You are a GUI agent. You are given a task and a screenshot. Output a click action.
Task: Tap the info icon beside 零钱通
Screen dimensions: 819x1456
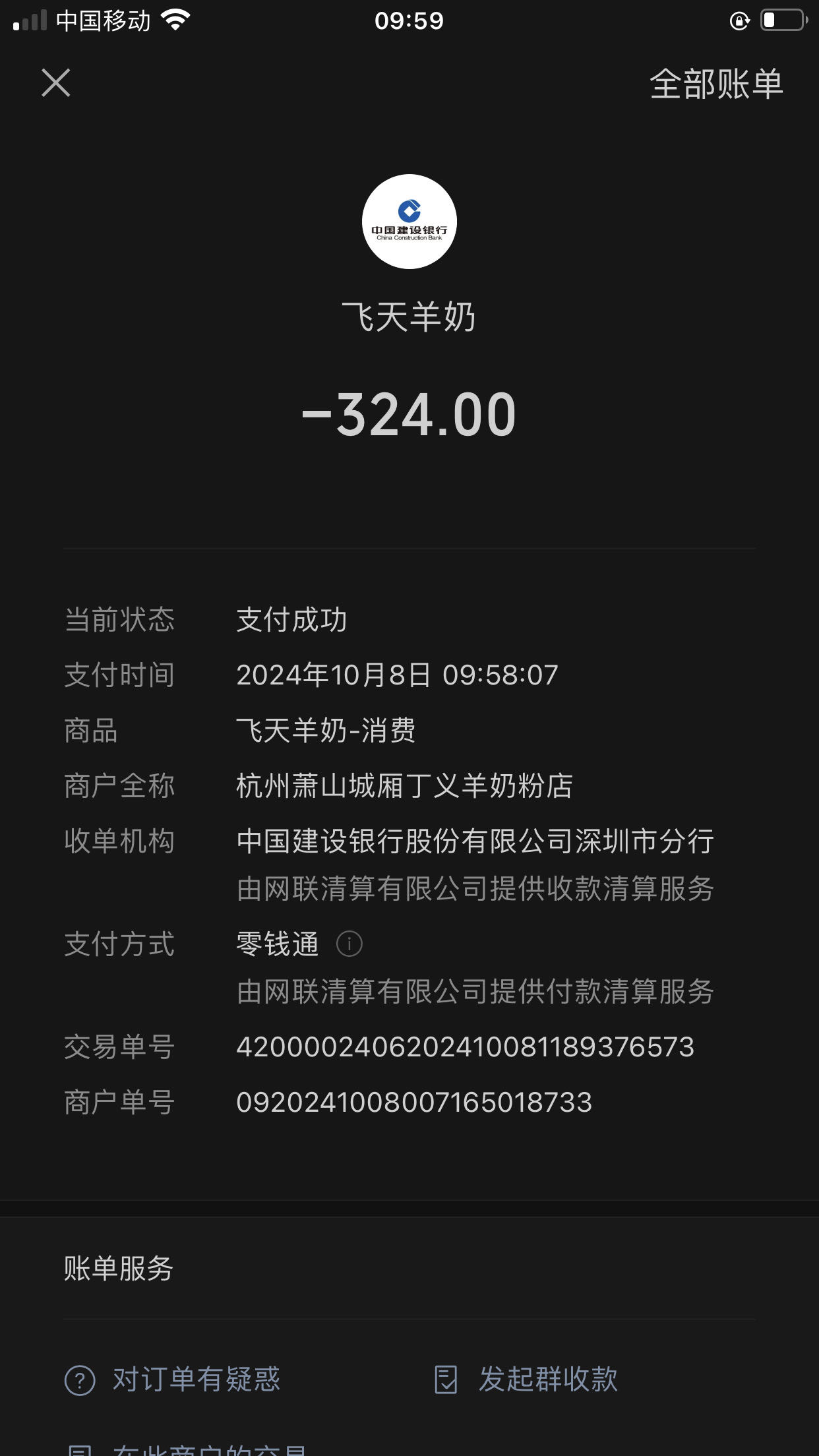pos(349,944)
